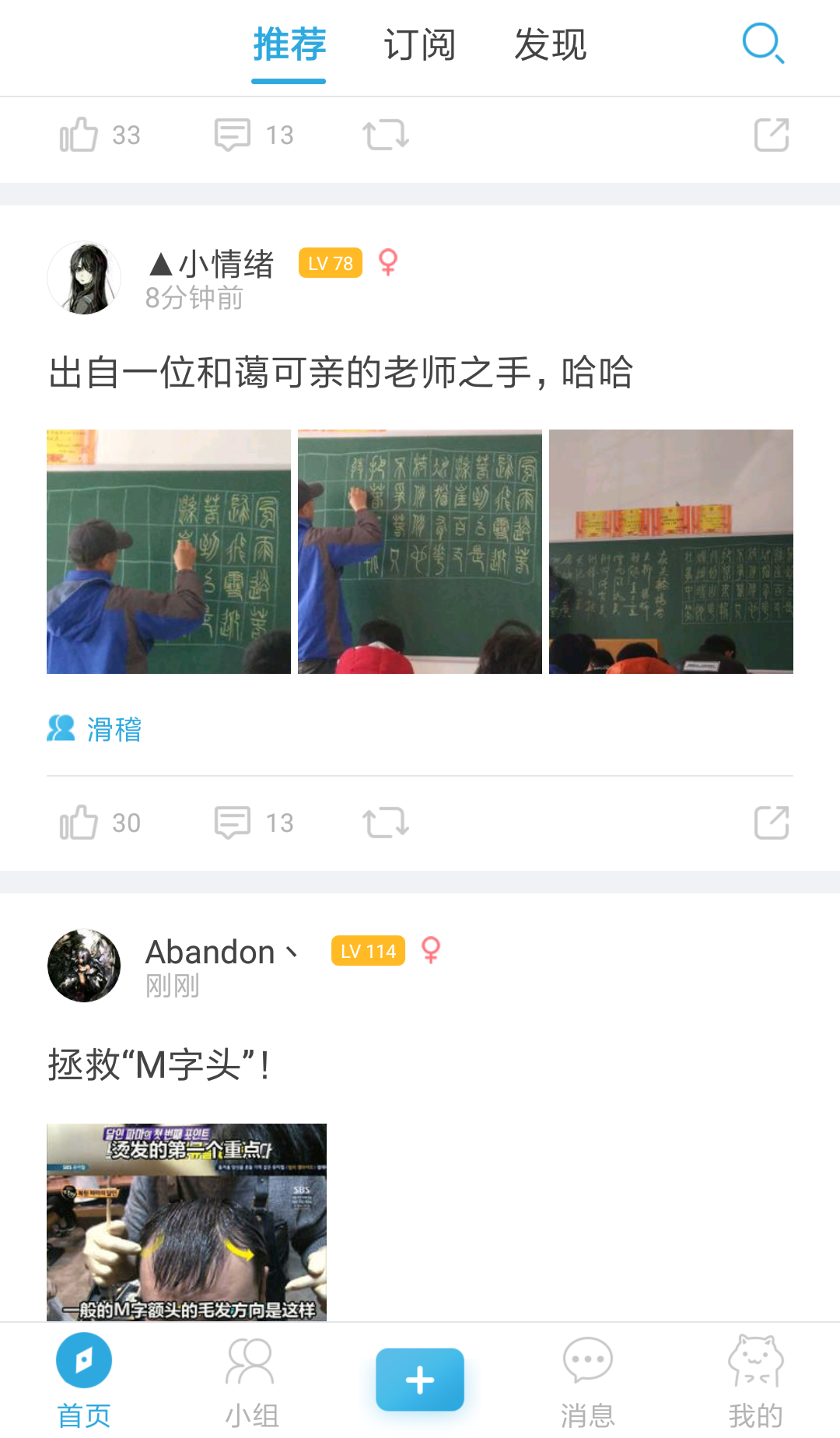
Task: Open the 滑稽 group link
Action: 94,729
